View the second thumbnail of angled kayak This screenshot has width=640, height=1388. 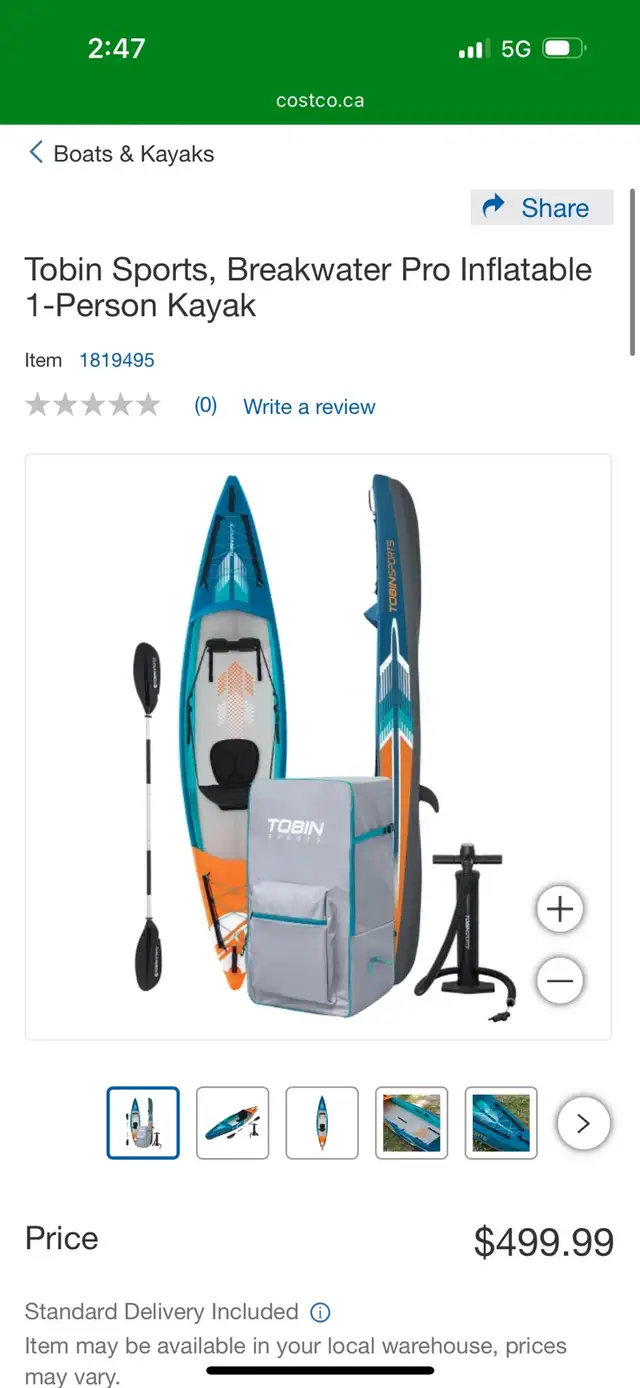pyautogui.click(x=233, y=1123)
